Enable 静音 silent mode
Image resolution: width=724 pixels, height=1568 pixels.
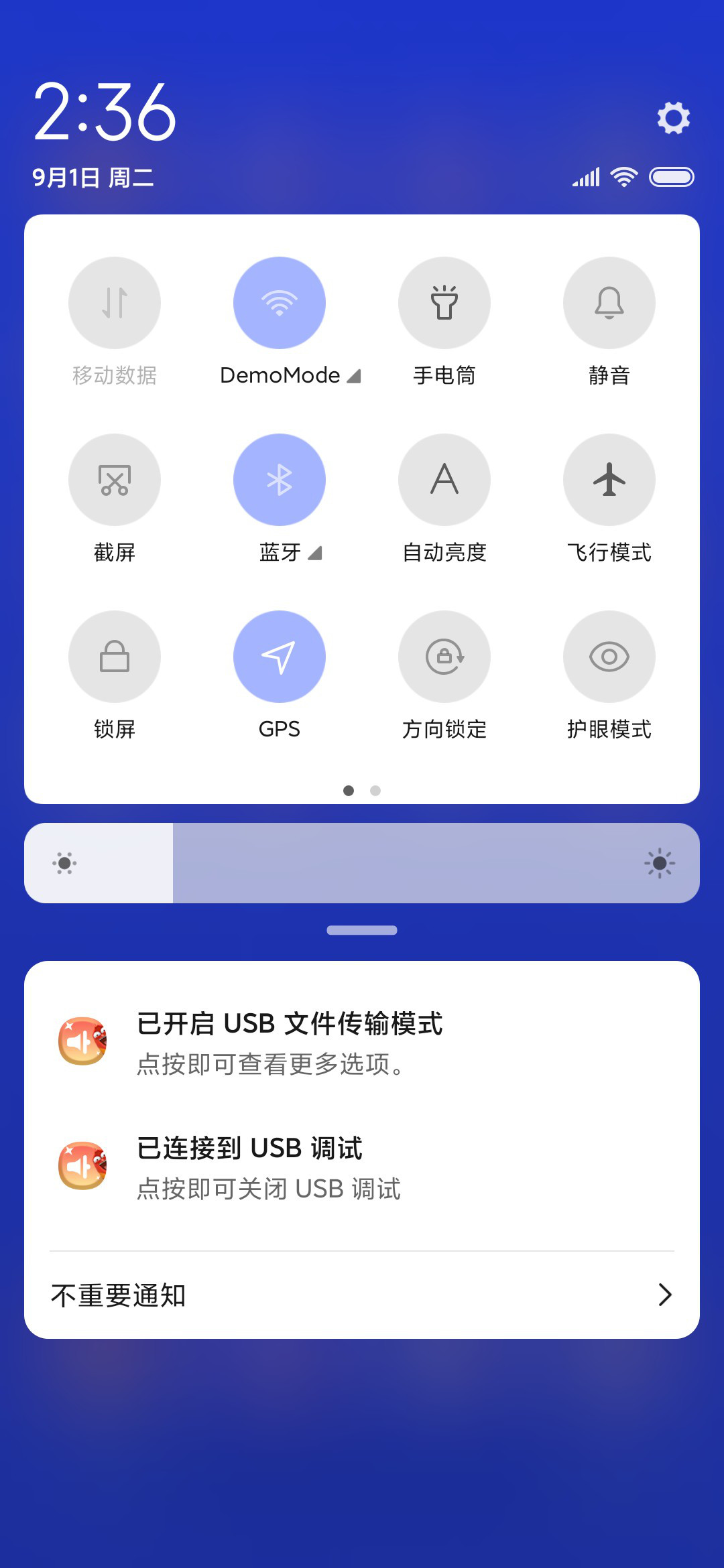coord(609,303)
